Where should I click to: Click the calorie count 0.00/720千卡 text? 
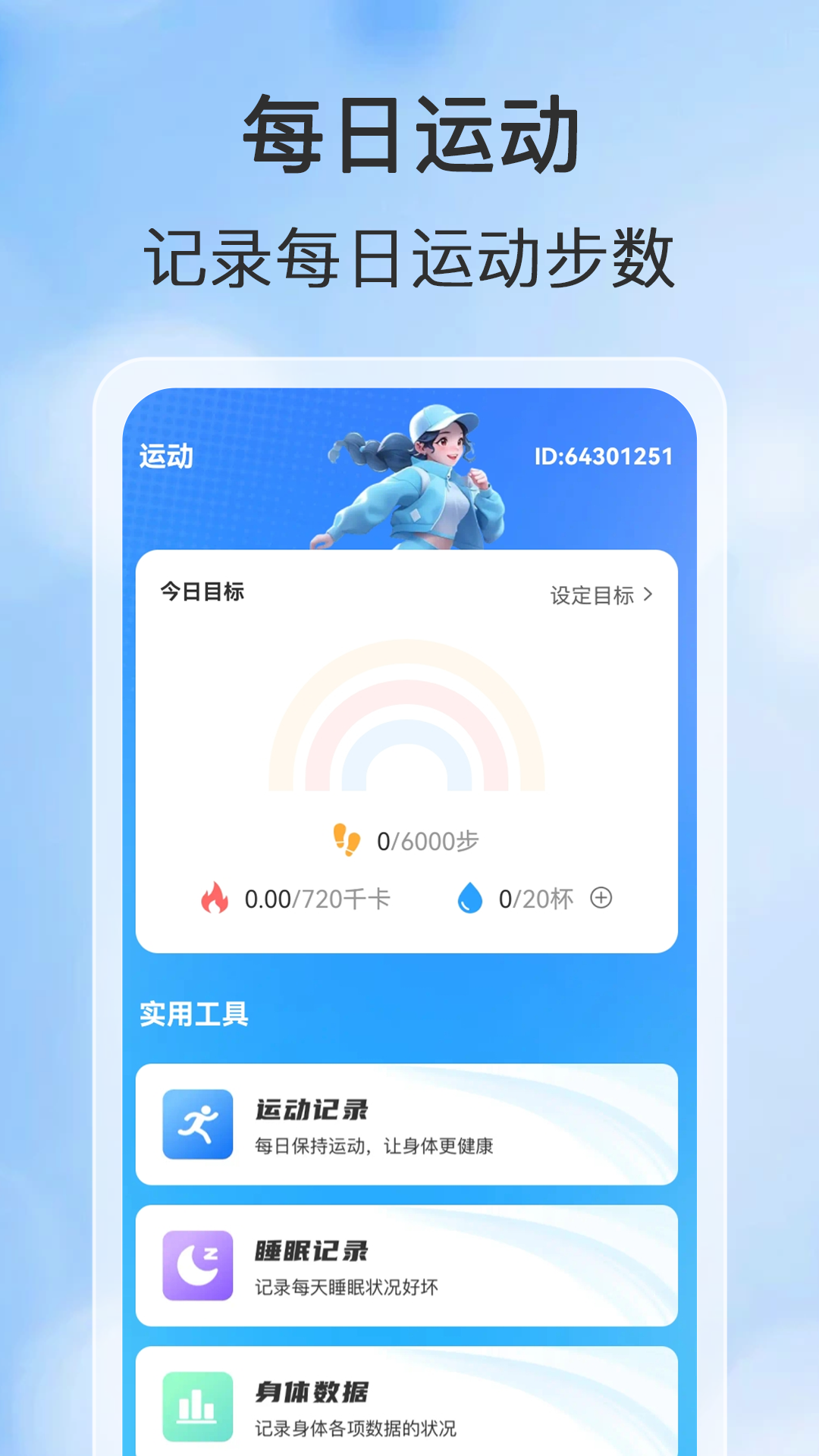pyautogui.click(x=318, y=899)
